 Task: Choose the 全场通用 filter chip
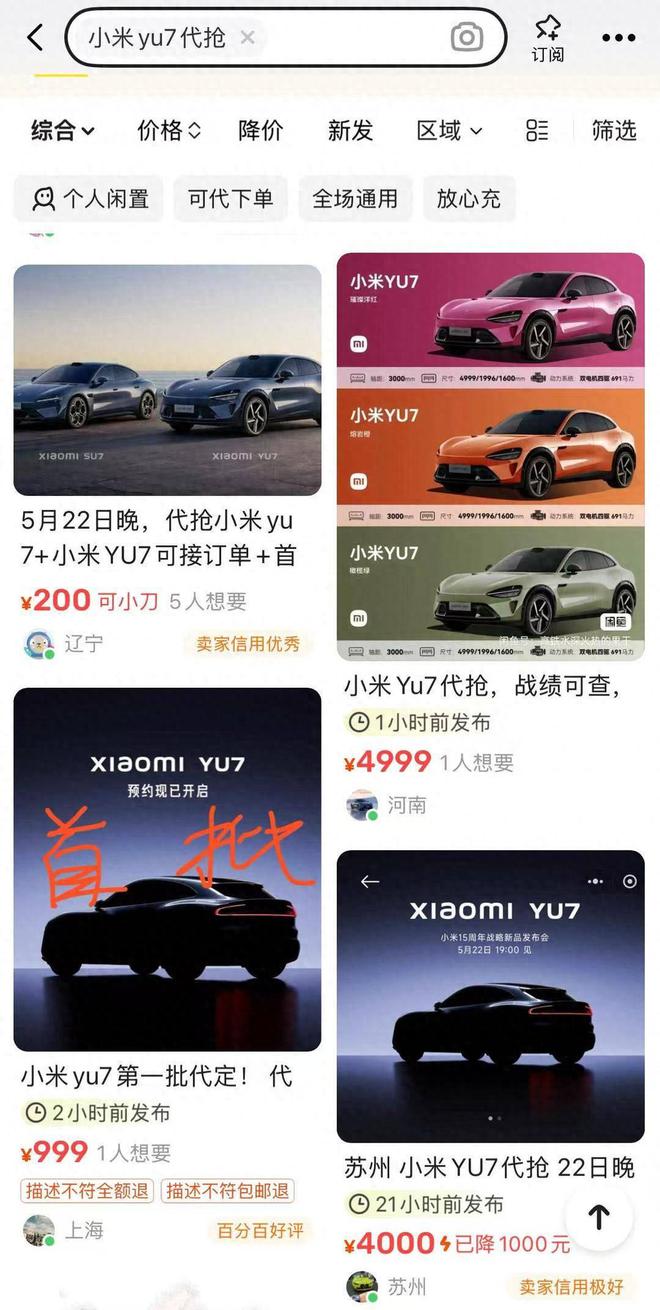click(355, 199)
